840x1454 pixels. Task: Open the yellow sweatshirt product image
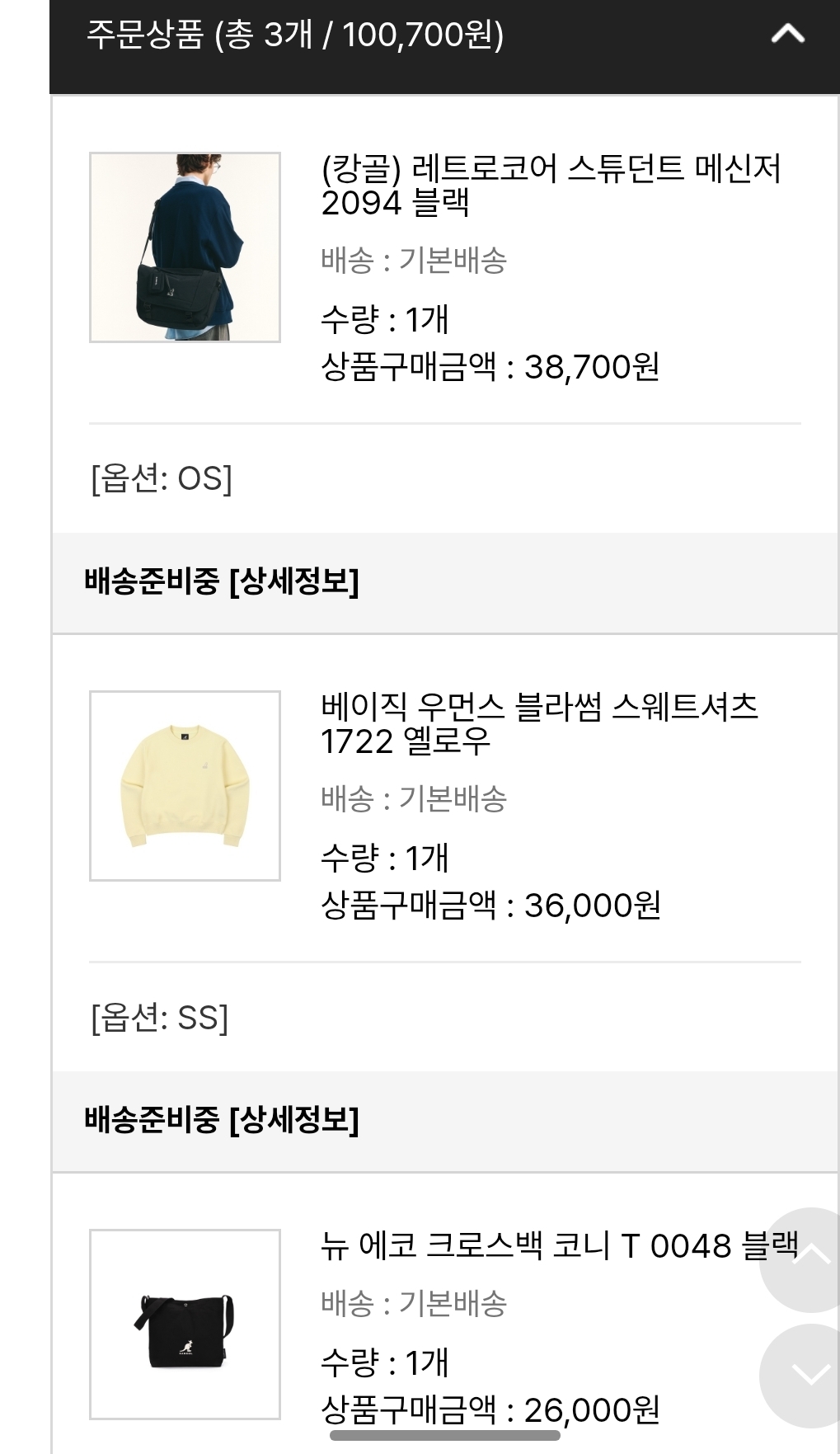[x=185, y=785]
